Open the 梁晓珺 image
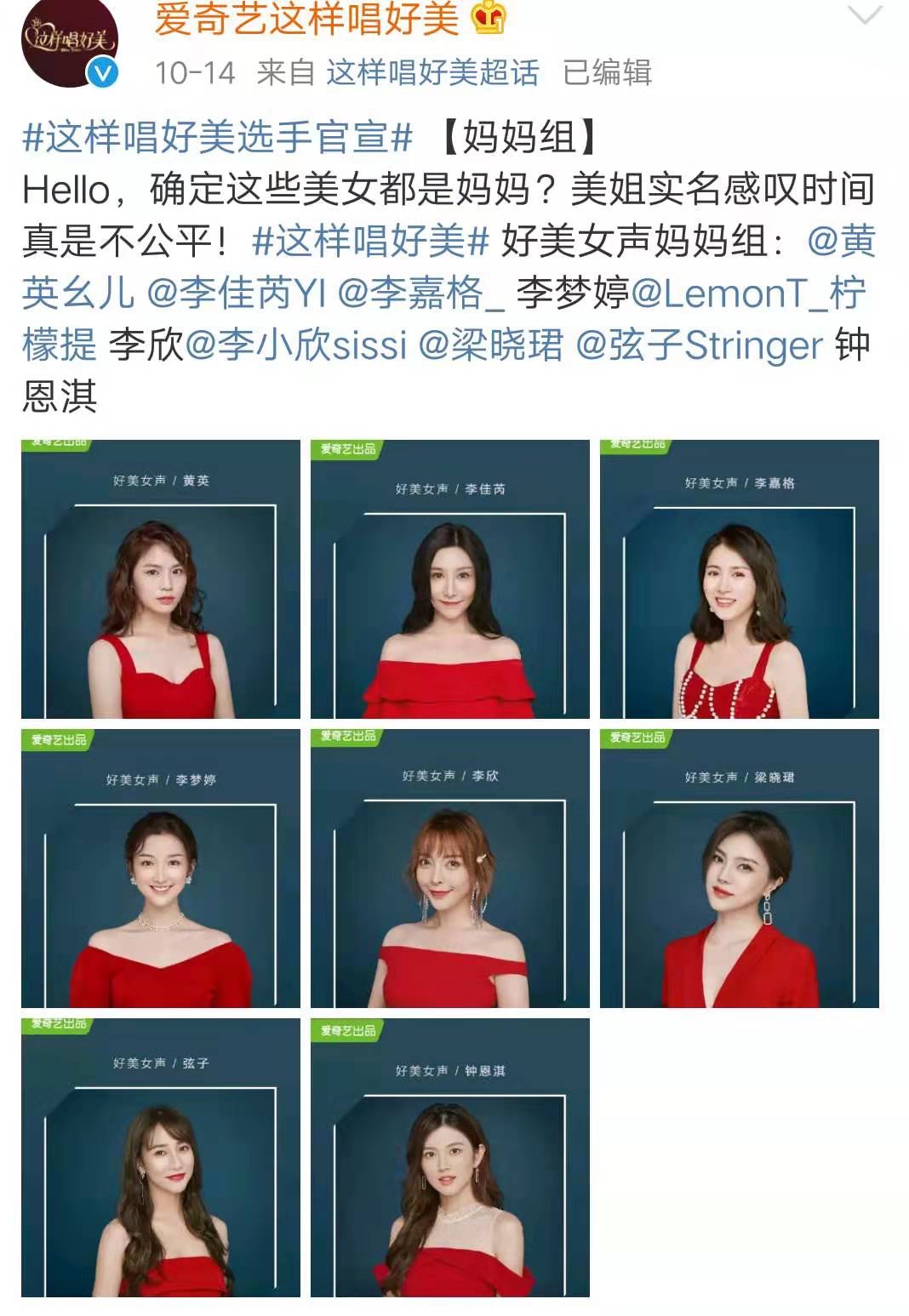Viewport: 909px width, 1316px height. point(739,869)
